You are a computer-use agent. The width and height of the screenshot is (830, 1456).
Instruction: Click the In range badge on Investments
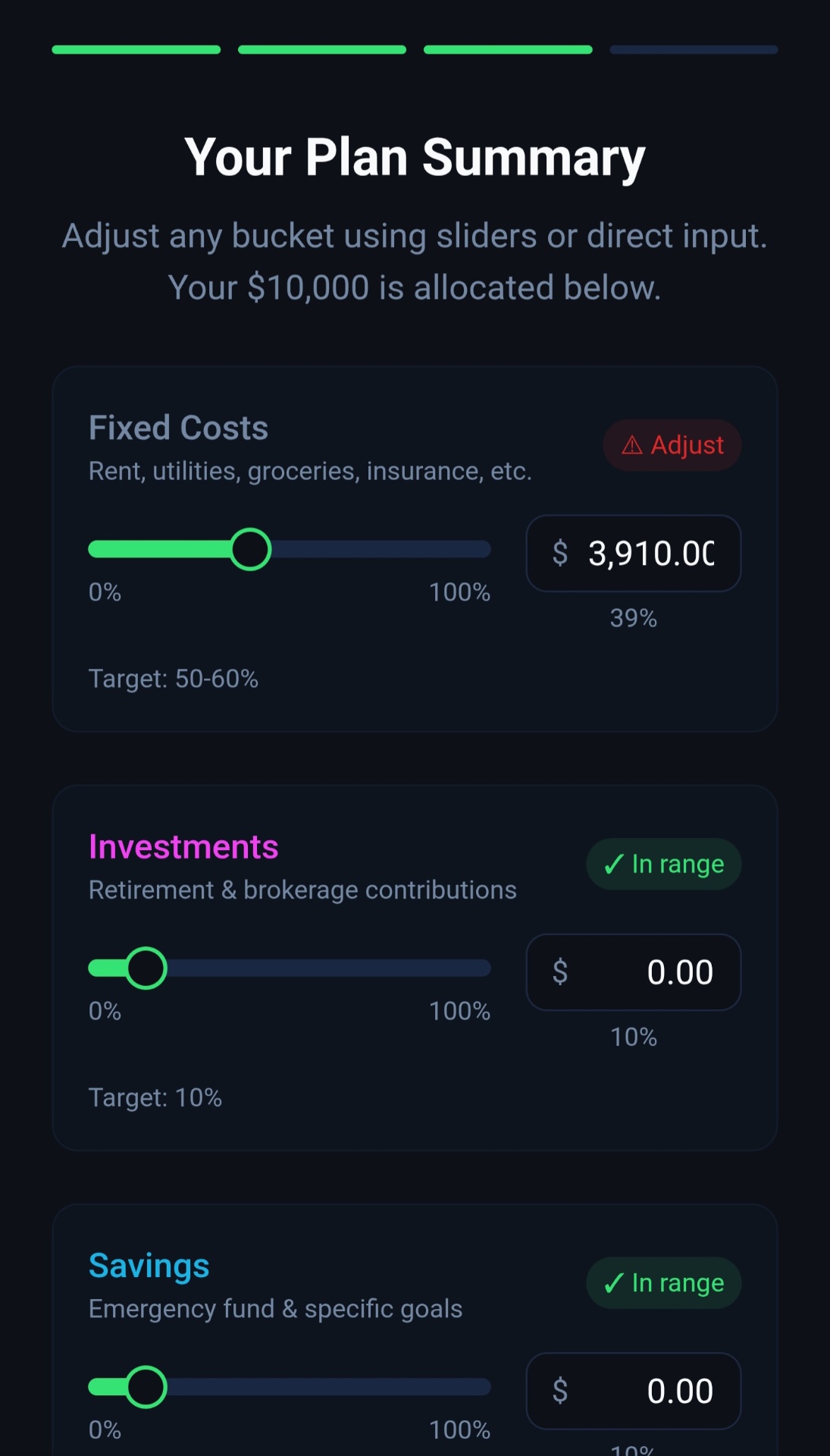click(x=662, y=864)
